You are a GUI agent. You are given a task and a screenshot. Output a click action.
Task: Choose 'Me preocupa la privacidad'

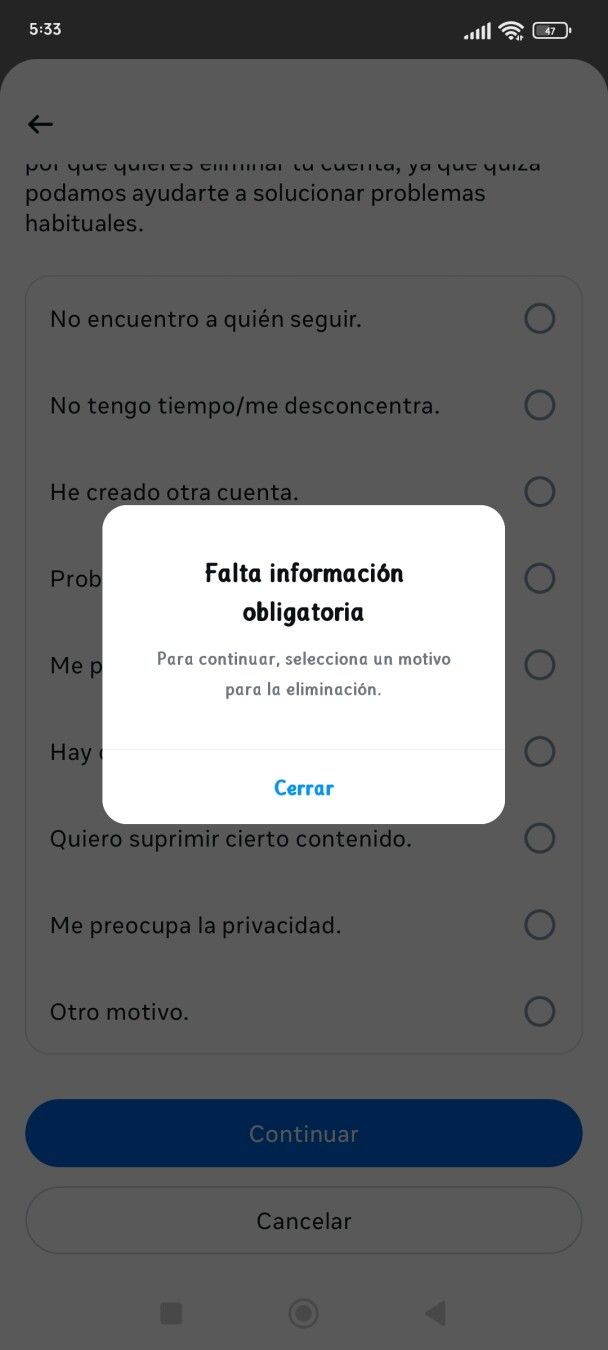point(304,924)
